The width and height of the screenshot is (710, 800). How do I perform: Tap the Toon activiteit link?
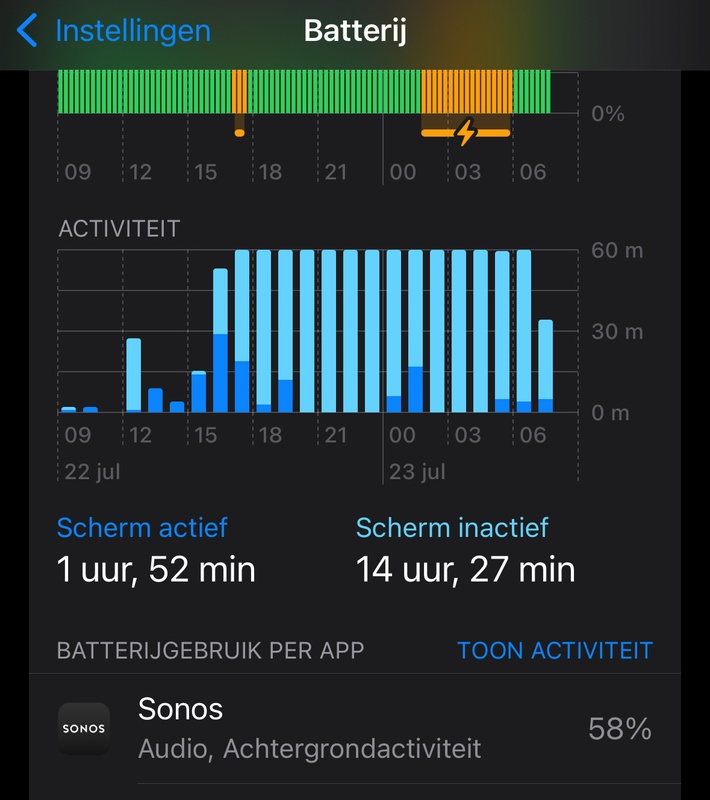point(554,651)
